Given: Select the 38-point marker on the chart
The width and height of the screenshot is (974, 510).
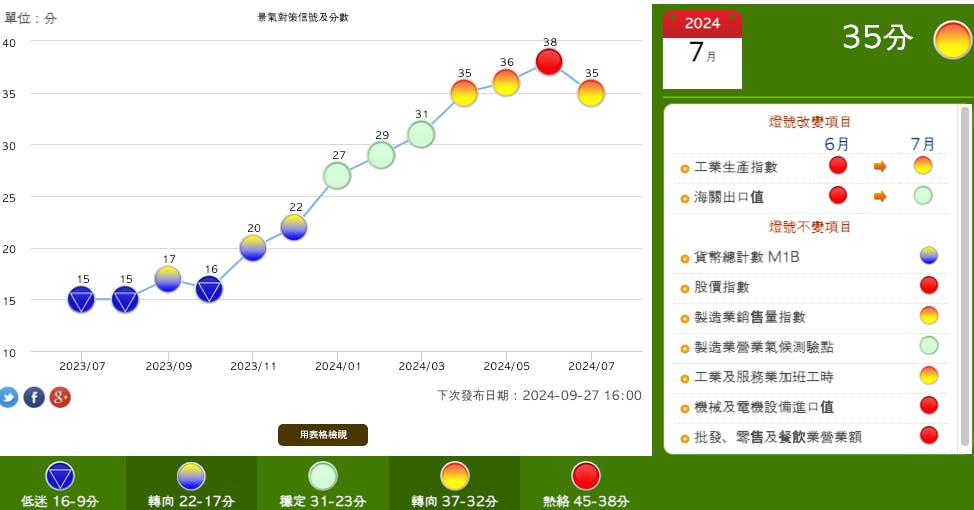Looking at the screenshot, I should click(x=549, y=62).
